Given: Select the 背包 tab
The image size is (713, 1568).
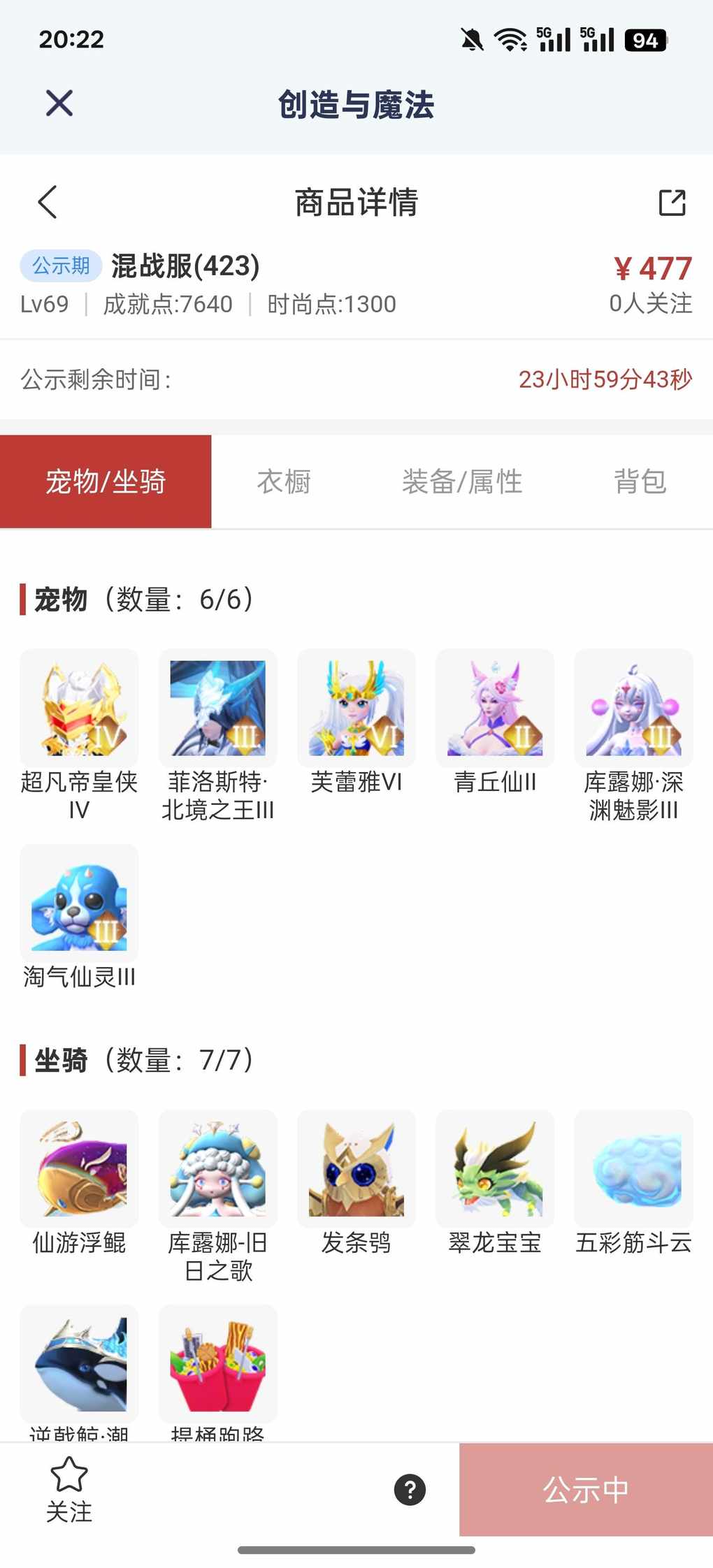Looking at the screenshot, I should point(640,481).
